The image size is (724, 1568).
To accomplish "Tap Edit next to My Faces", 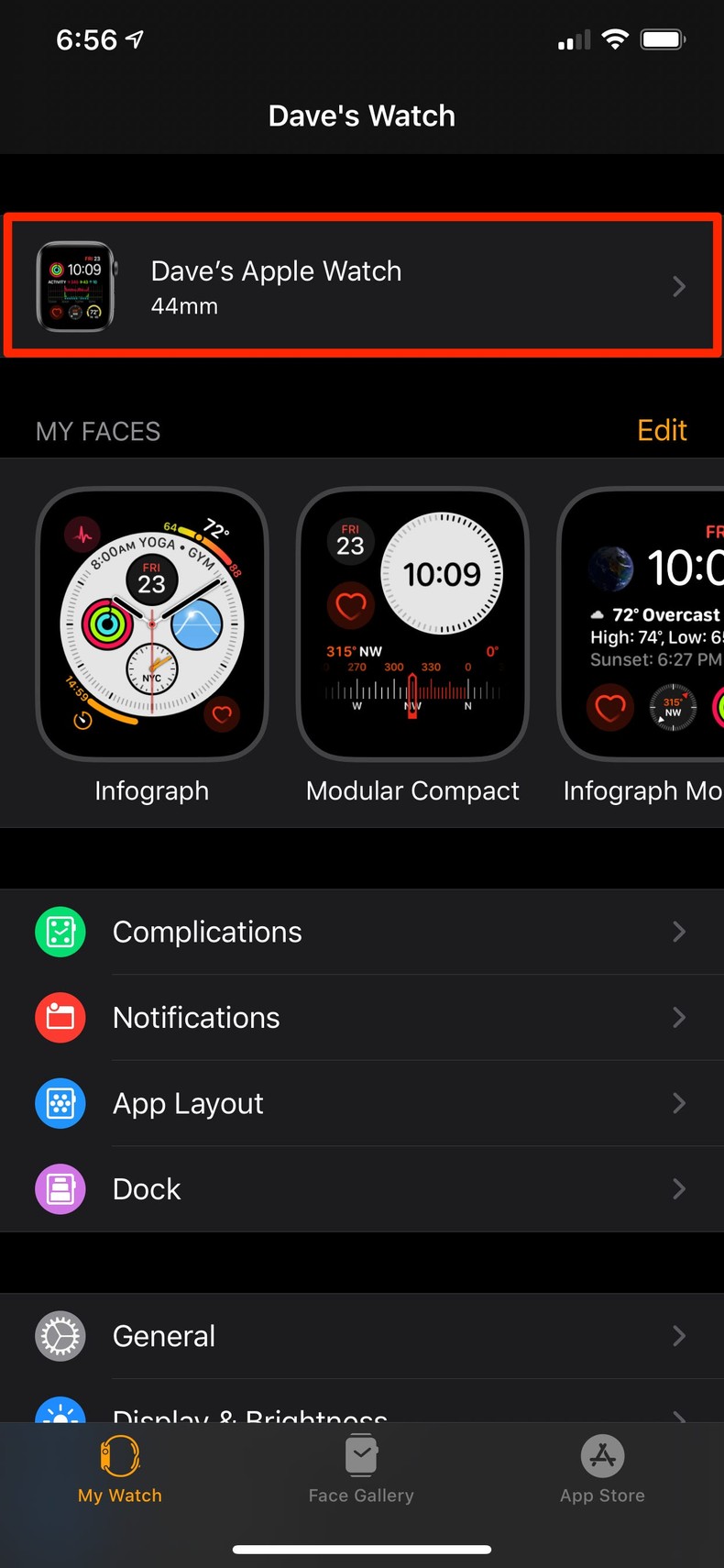I will click(662, 430).
